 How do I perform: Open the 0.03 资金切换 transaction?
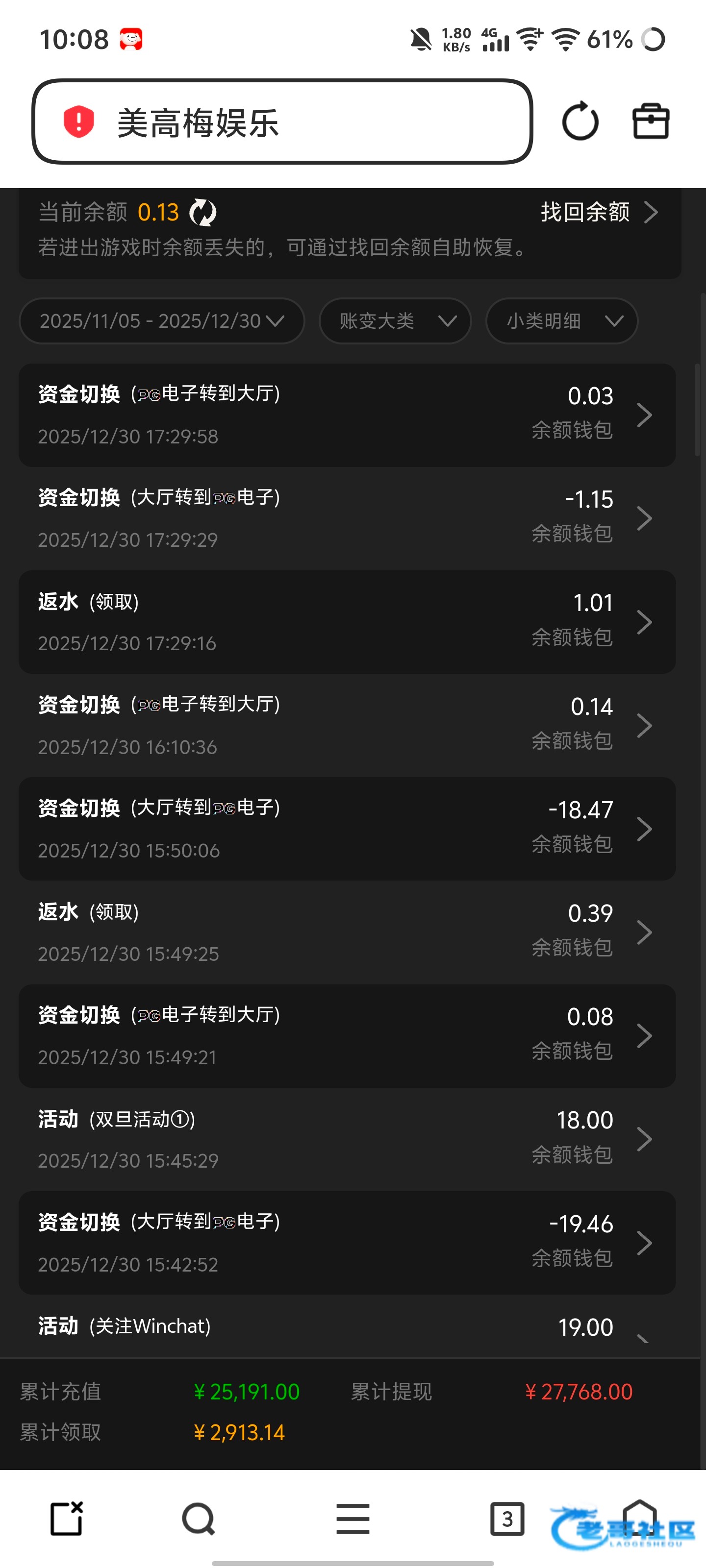[347, 415]
